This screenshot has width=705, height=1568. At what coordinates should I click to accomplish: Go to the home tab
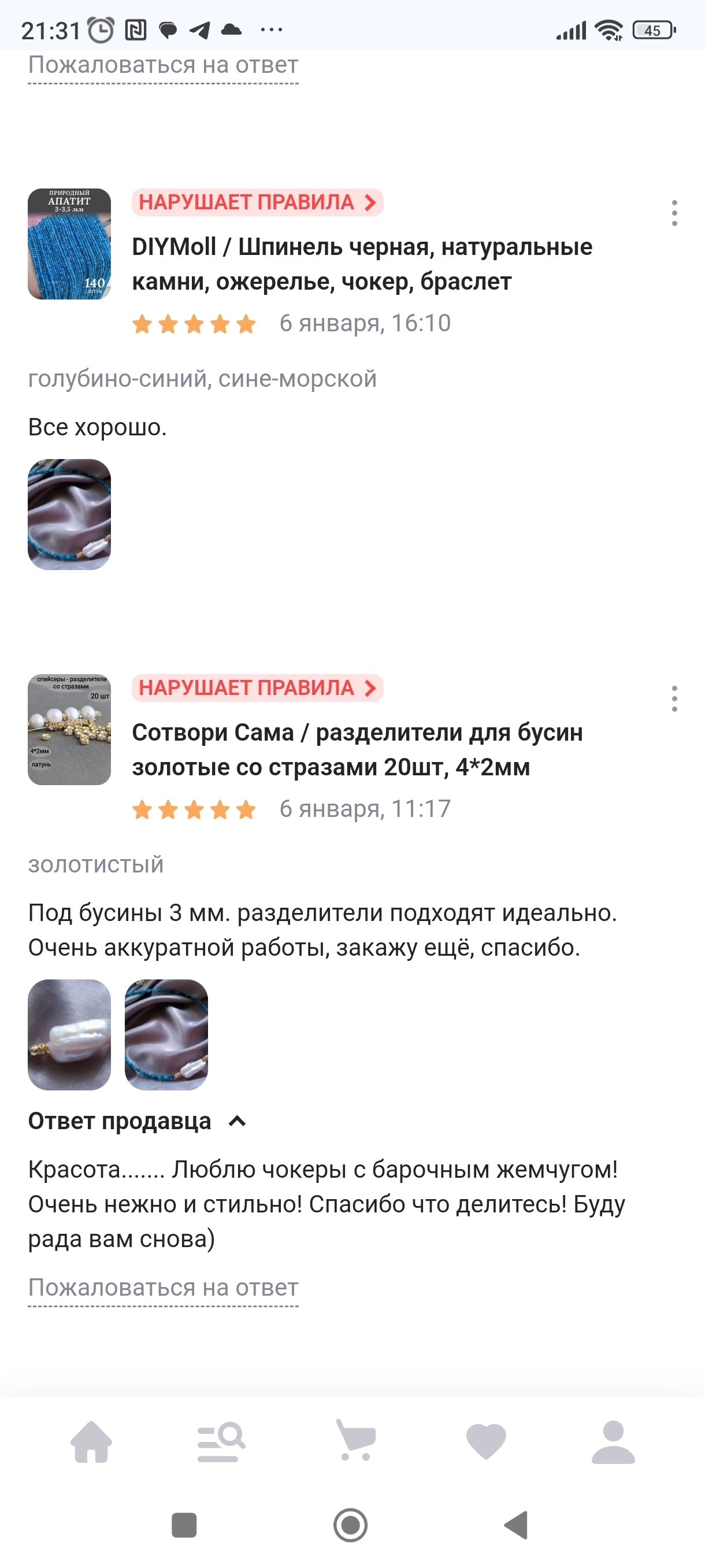pos(91,1441)
